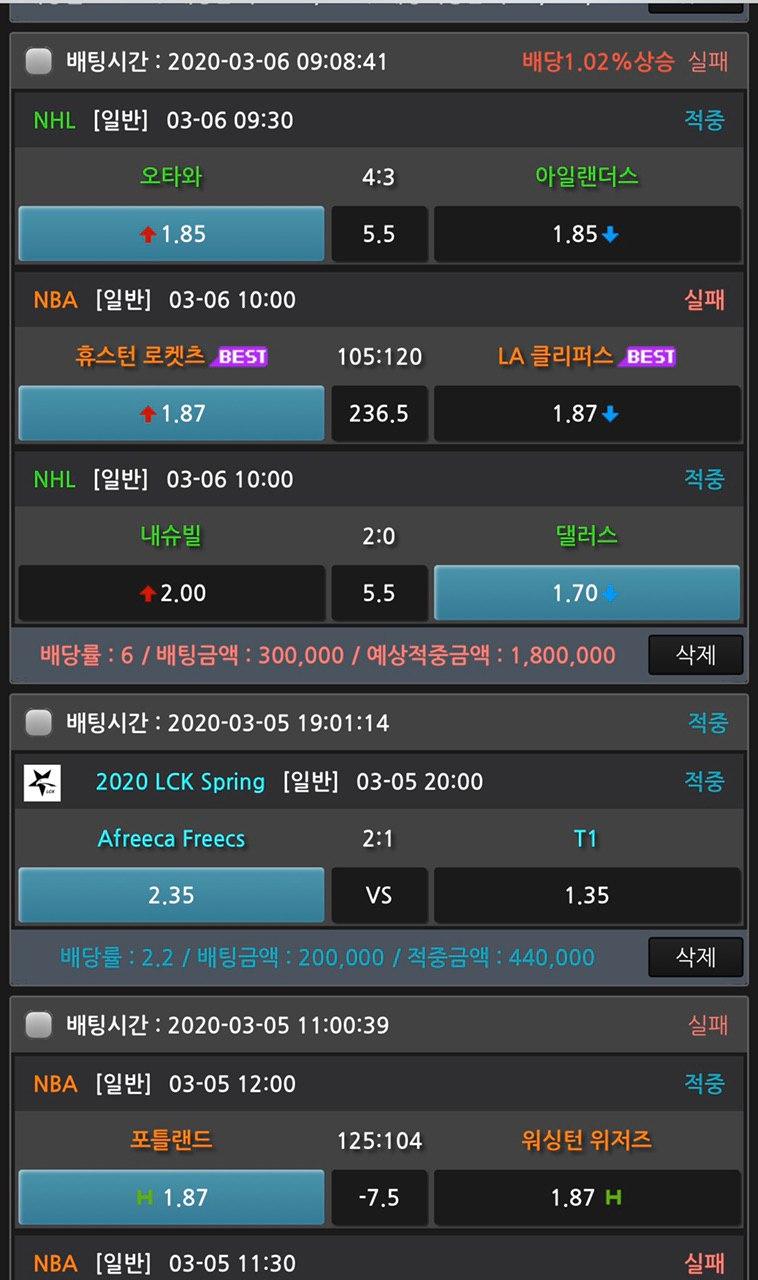Tick the checkbox for the 2020-03-05 19:01:14 bet
Viewport: 758px width, 1280px height.
click(x=39, y=722)
